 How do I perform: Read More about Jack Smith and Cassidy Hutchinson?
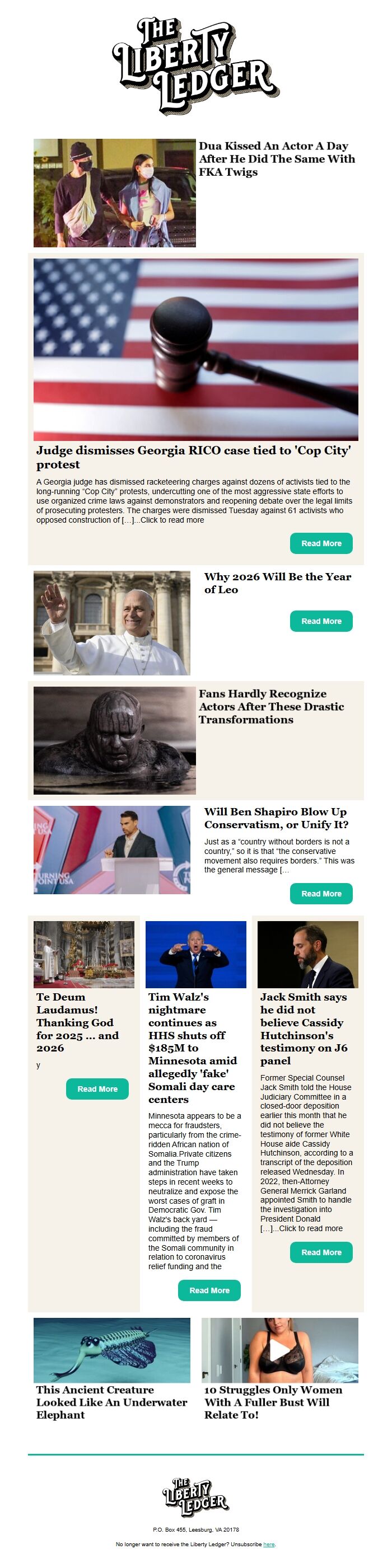321,1252
